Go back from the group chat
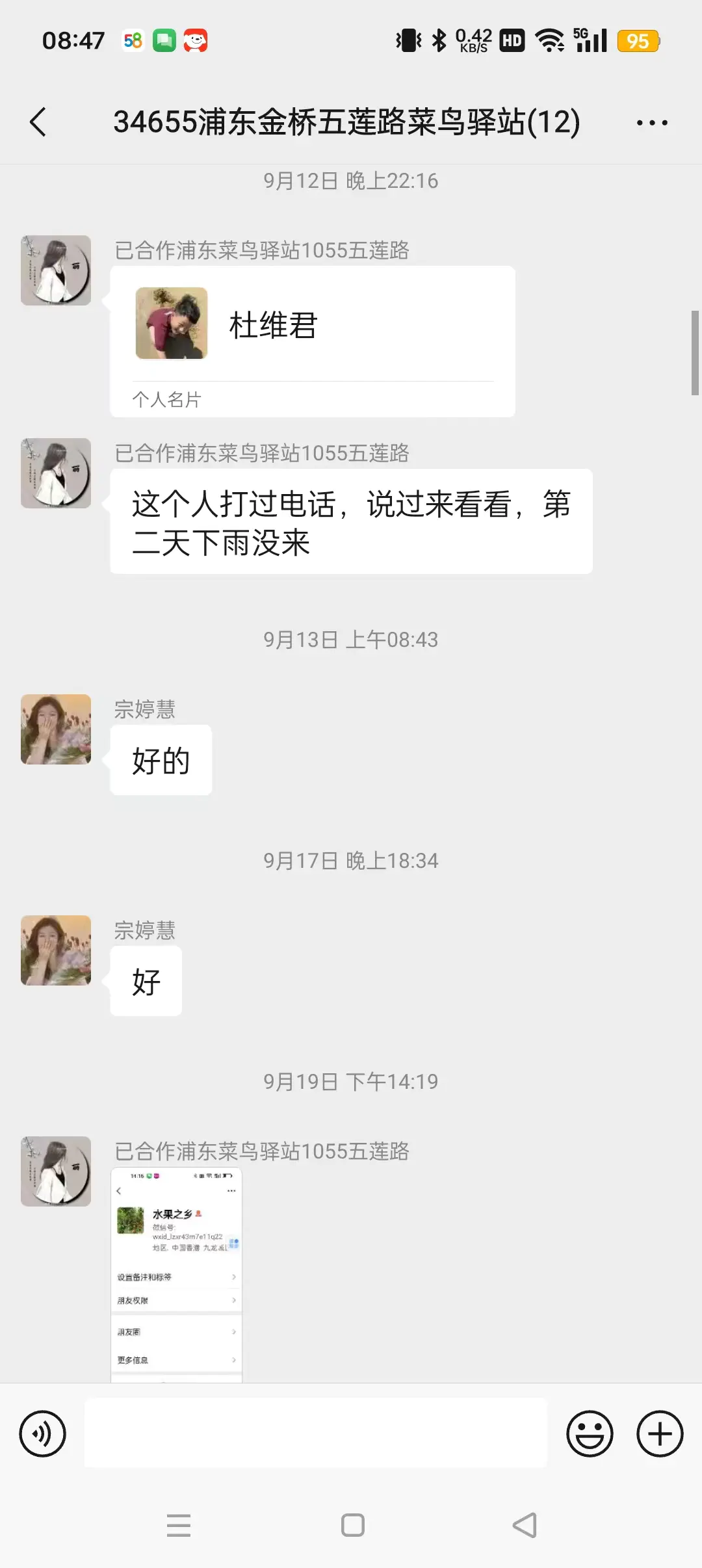Viewport: 702px width, 1568px height. coord(38,122)
